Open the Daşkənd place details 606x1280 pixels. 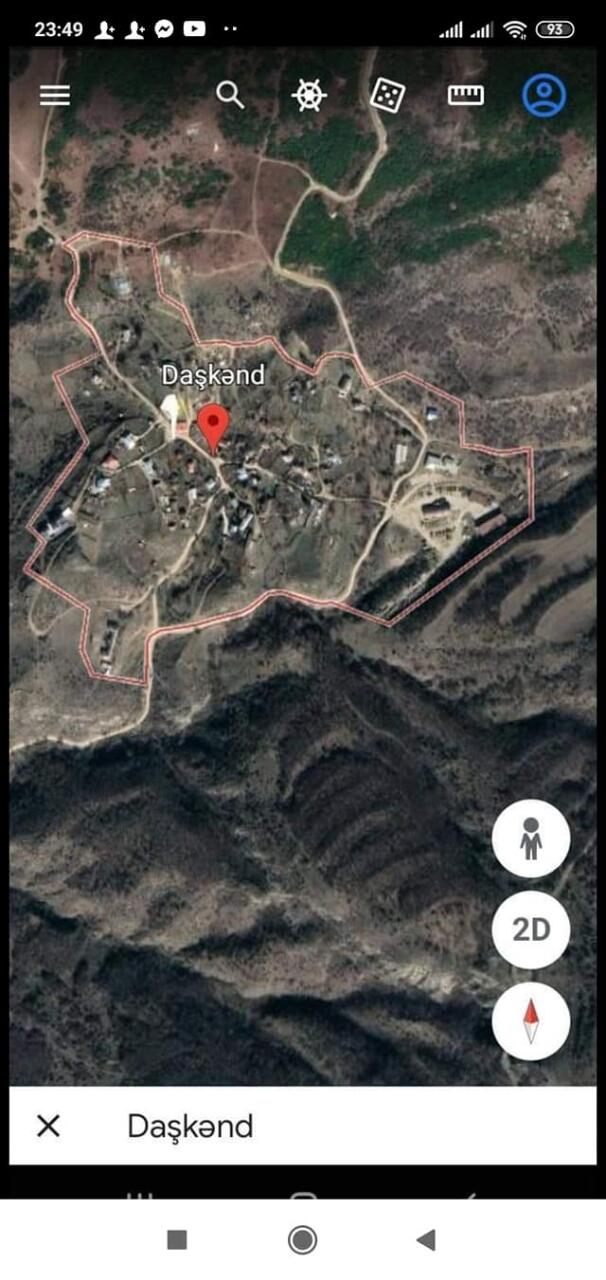coord(190,1126)
